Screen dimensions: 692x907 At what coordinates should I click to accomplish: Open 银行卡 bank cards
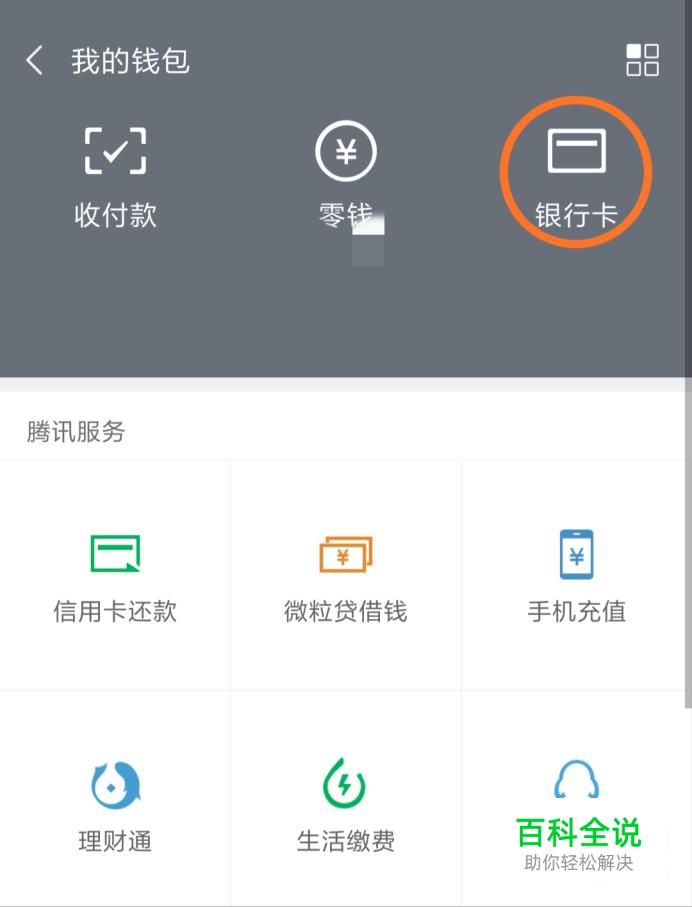tap(576, 176)
